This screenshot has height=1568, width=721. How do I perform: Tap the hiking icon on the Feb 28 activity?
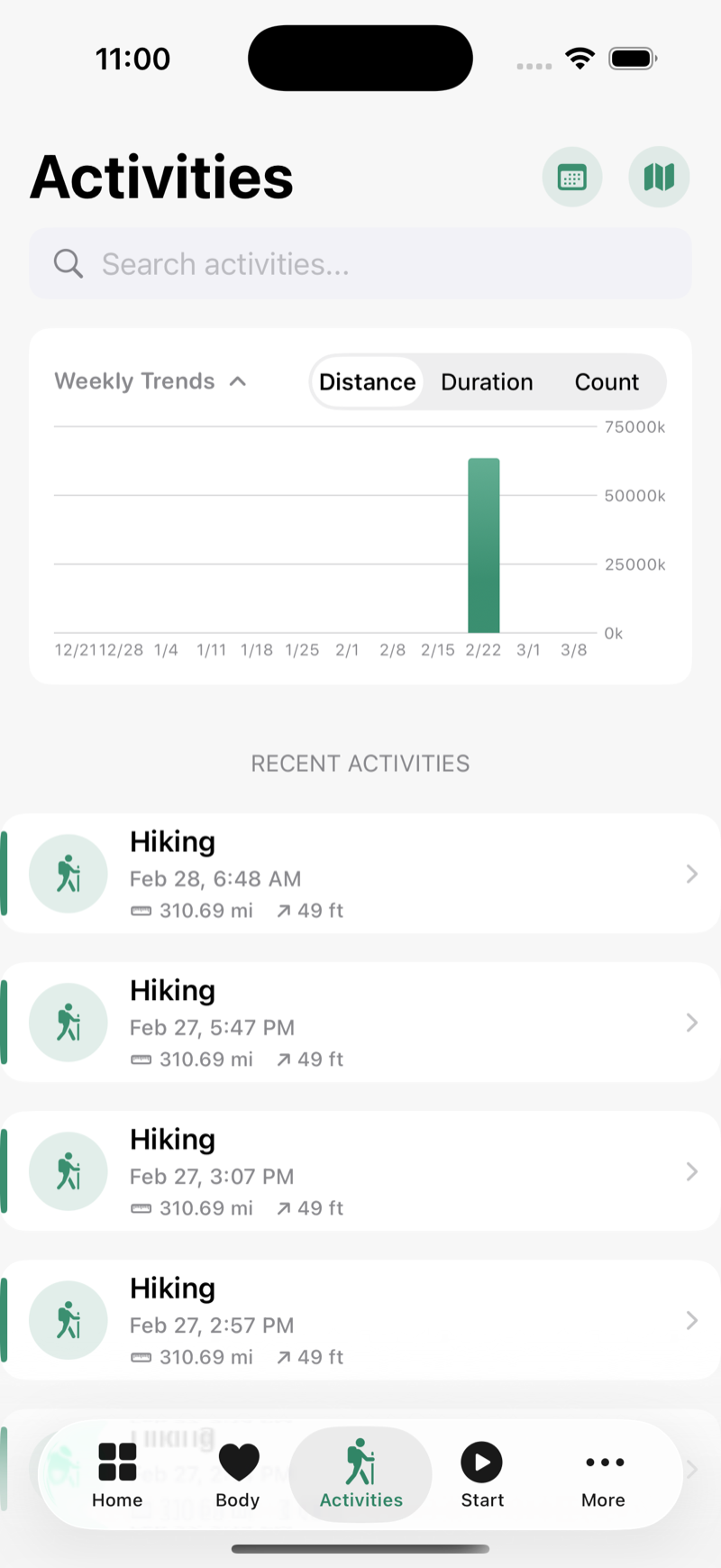[68, 873]
